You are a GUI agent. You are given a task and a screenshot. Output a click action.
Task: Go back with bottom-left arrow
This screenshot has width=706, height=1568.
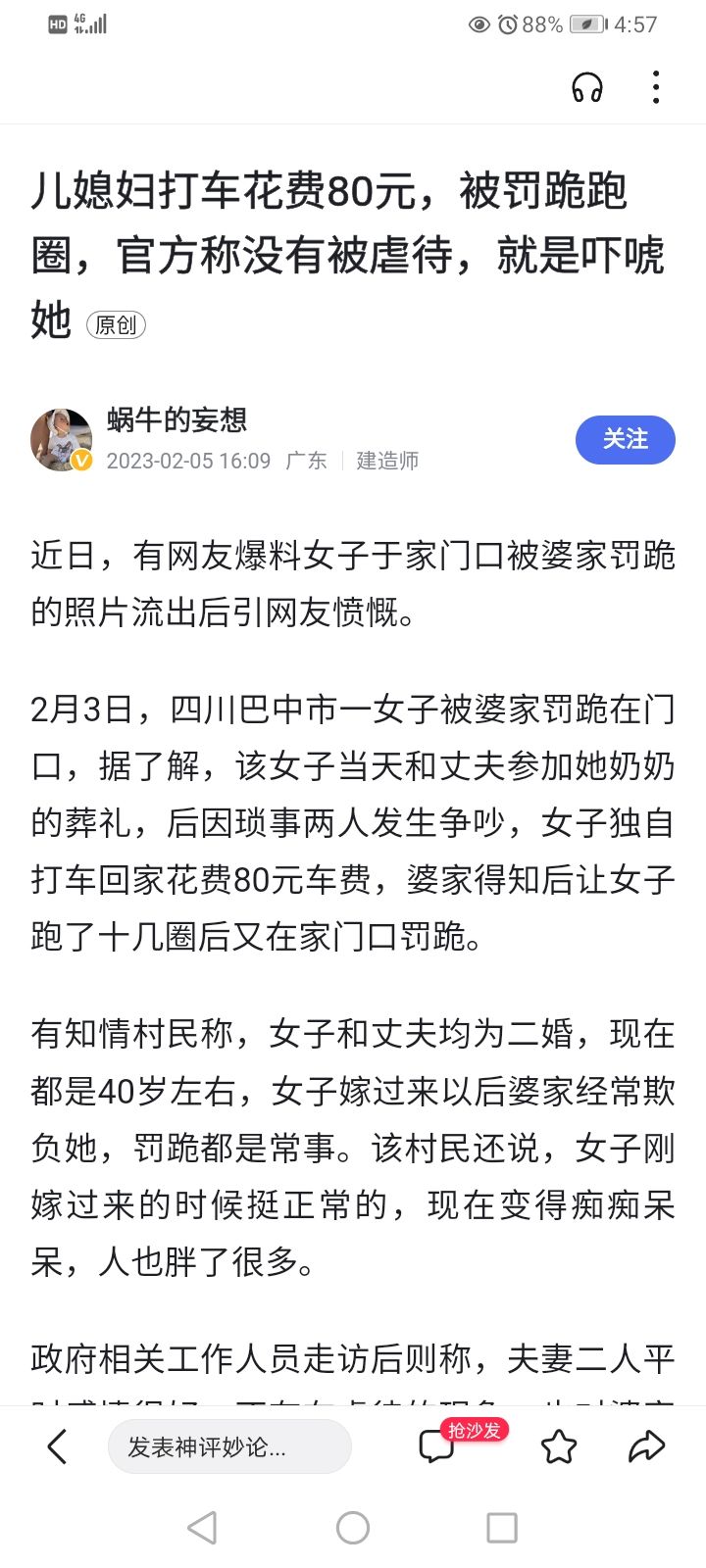57,1446
